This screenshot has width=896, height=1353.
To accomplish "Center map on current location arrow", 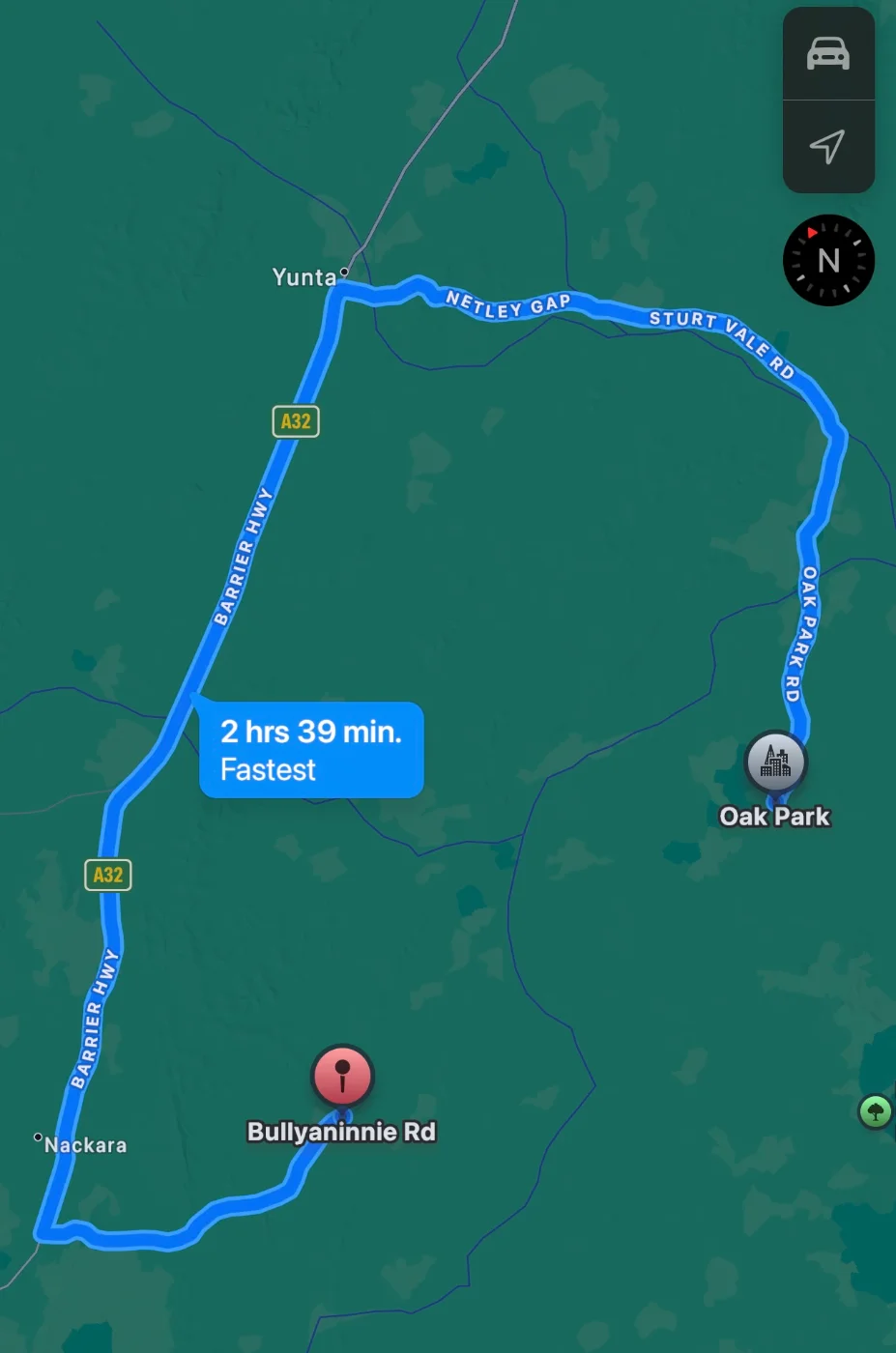I will click(x=827, y=147).
